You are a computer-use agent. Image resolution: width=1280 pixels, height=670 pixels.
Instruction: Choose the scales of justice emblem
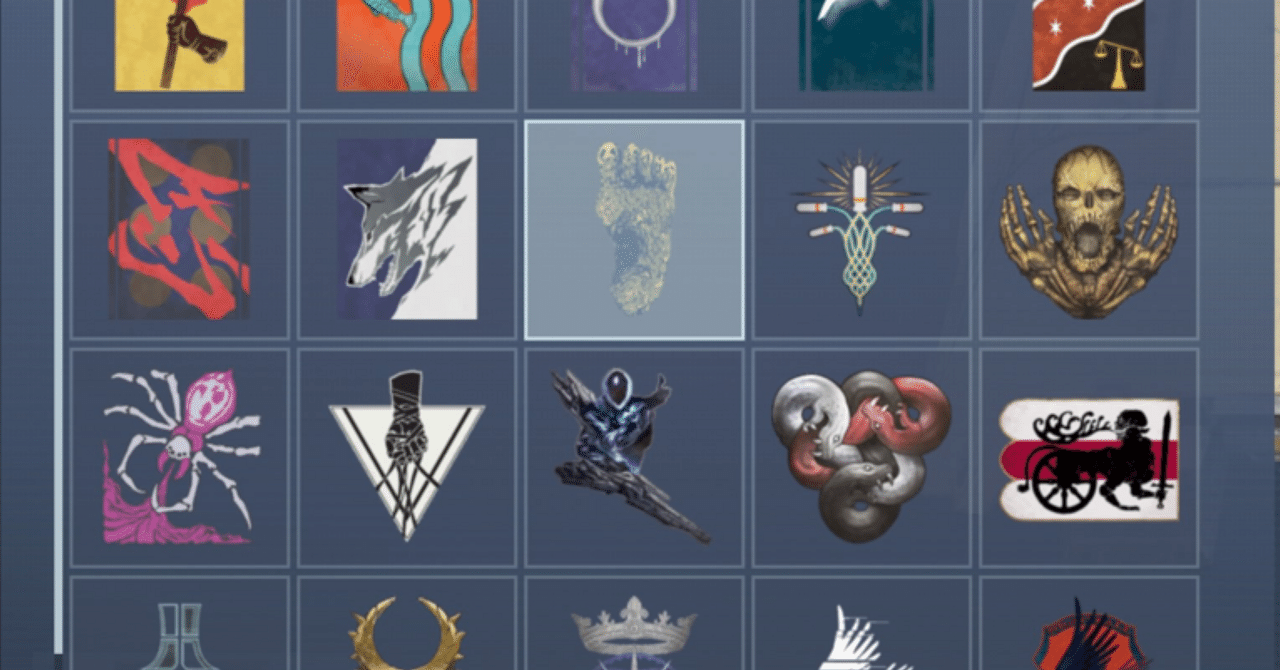[1088, 45]
